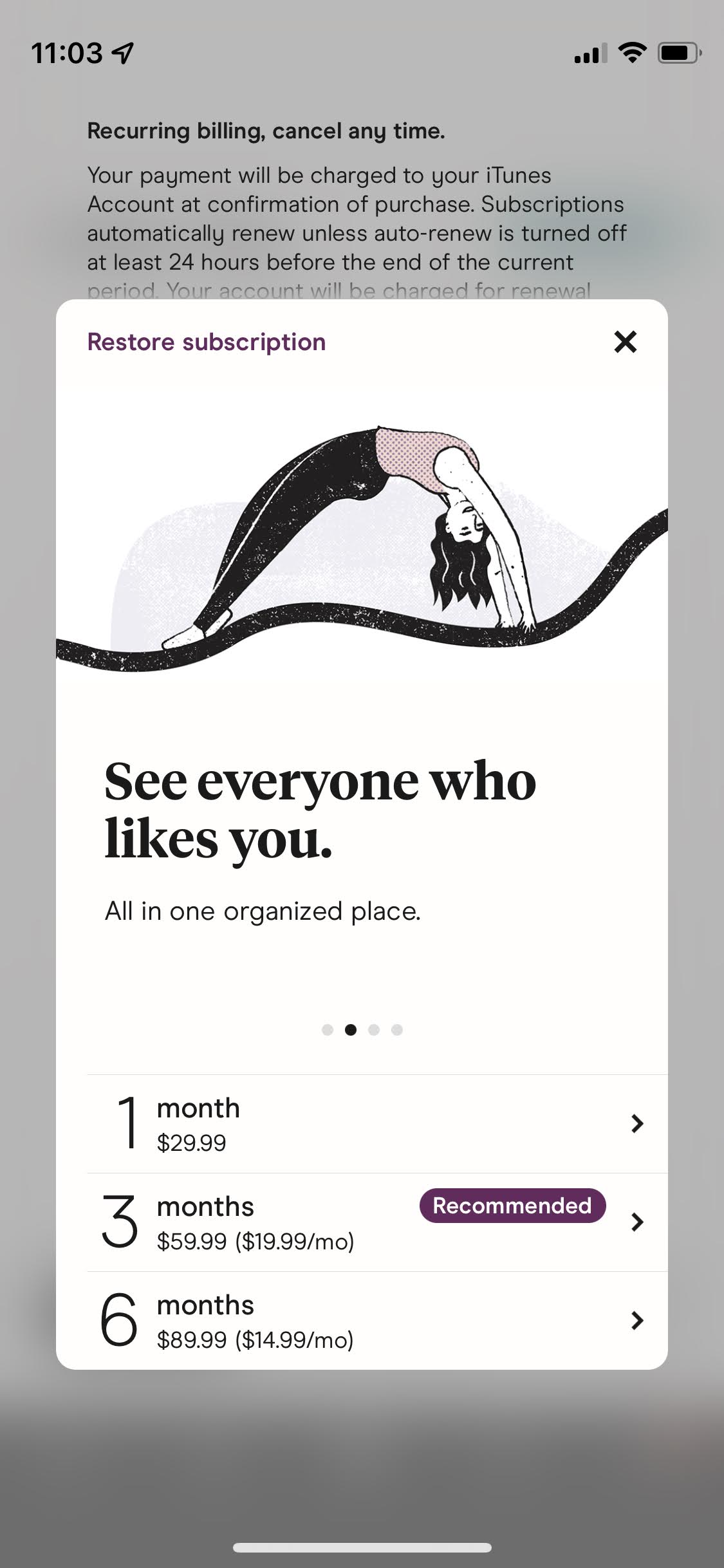Pick the 6 months $89.99 plan
This screenshot has width=724, height=1568.
point(376,1321)
